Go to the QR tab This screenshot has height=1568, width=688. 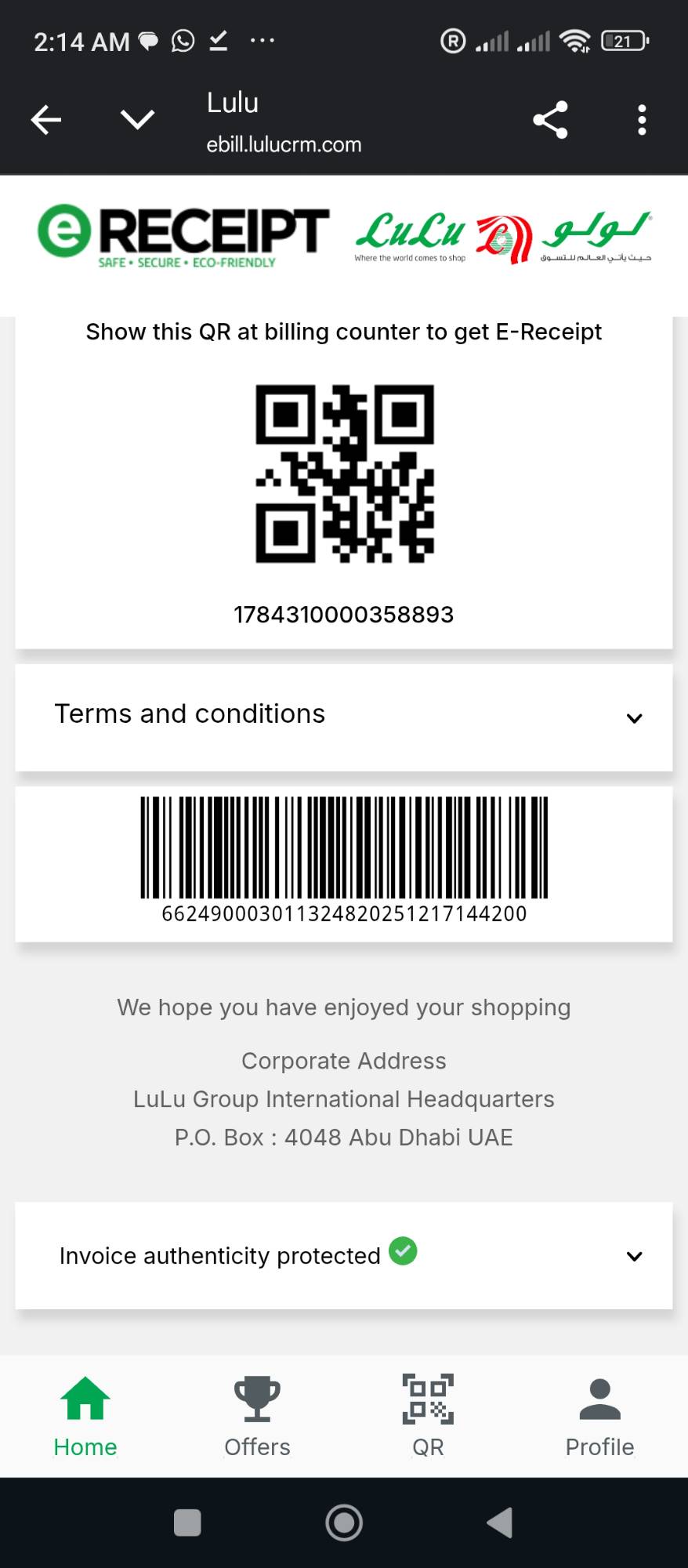(428, 1416)
